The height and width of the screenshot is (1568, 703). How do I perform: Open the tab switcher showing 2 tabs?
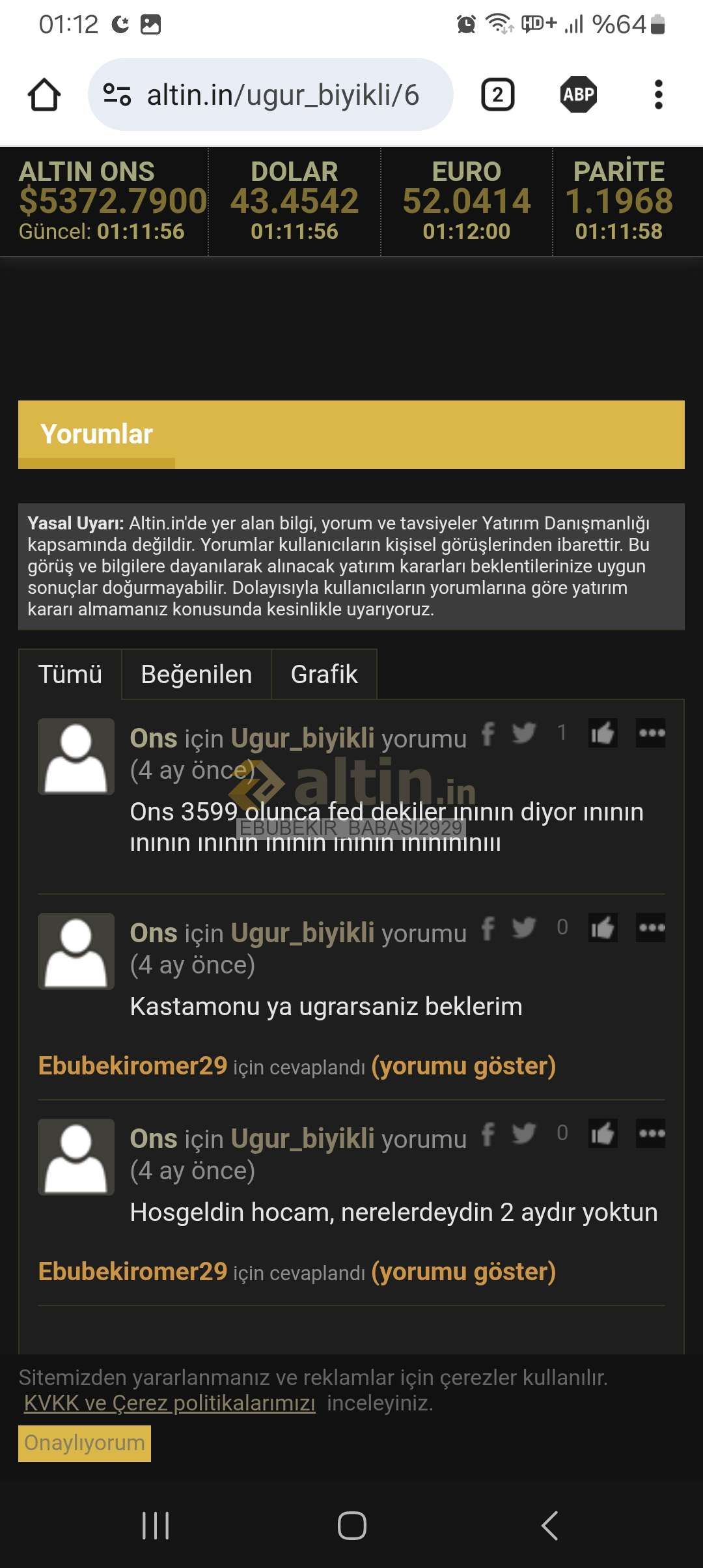497,95
